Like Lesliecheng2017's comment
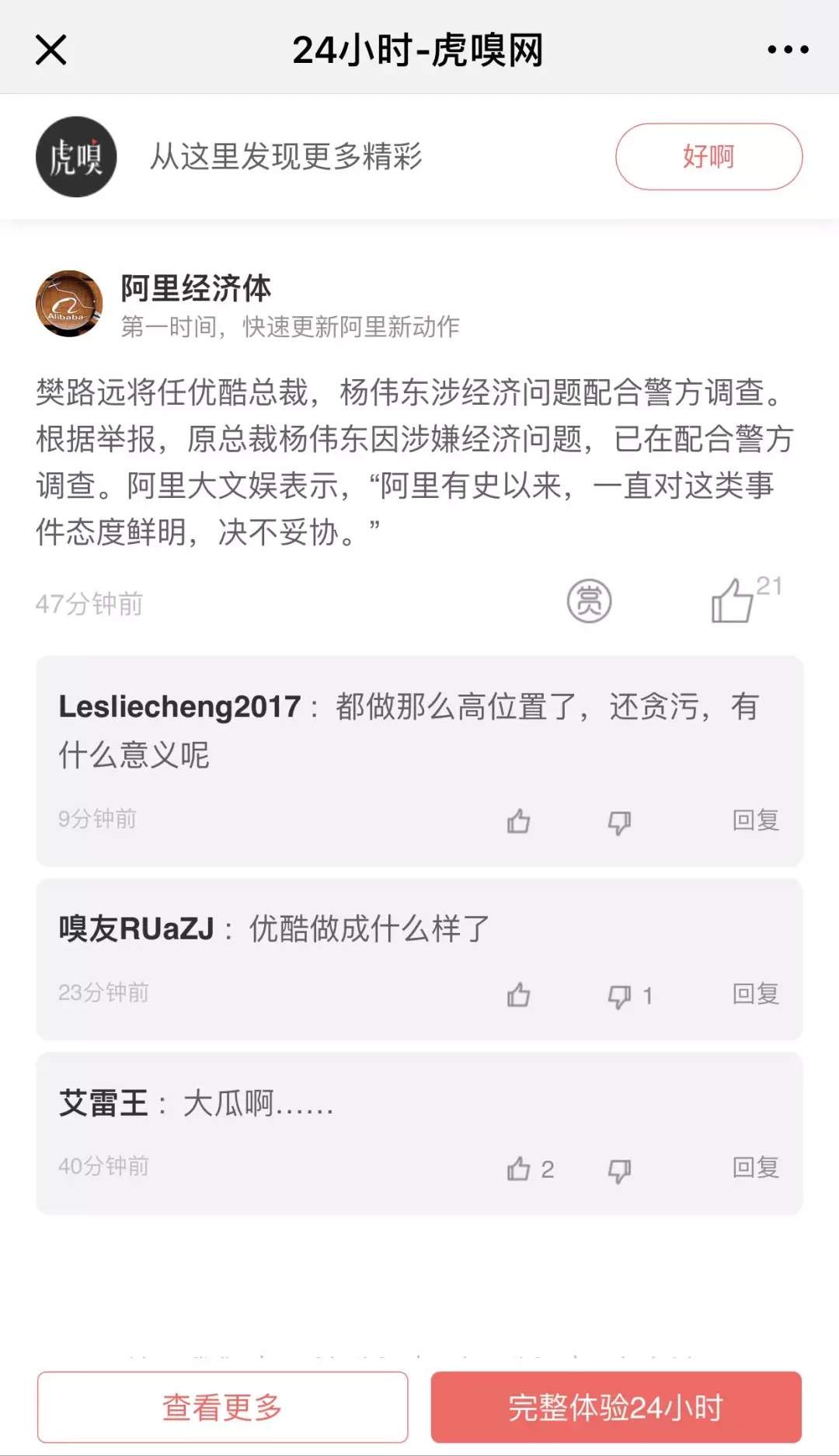The width and height of the screenshot is (839, 1456). (518, 820)
